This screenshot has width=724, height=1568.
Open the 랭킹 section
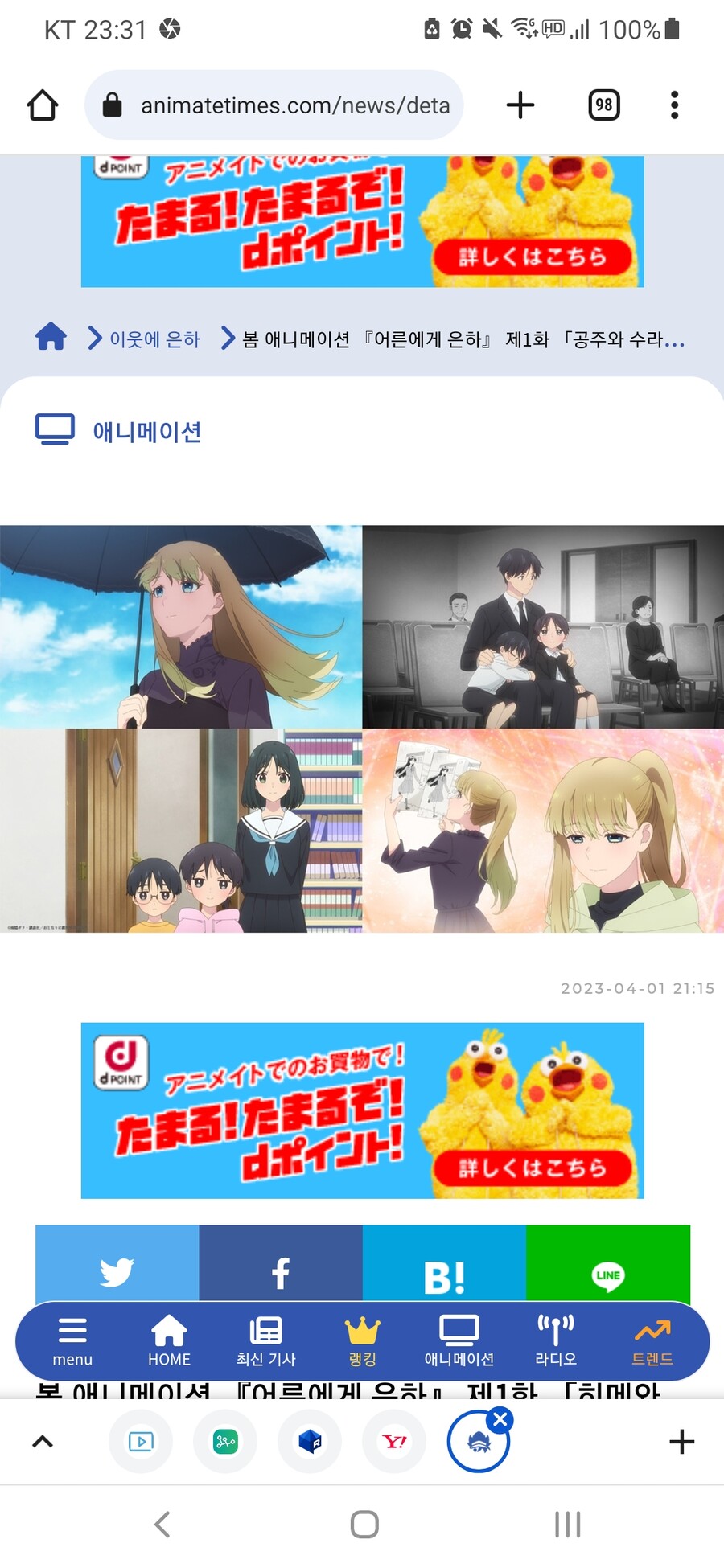click(x=362, y=1341)
